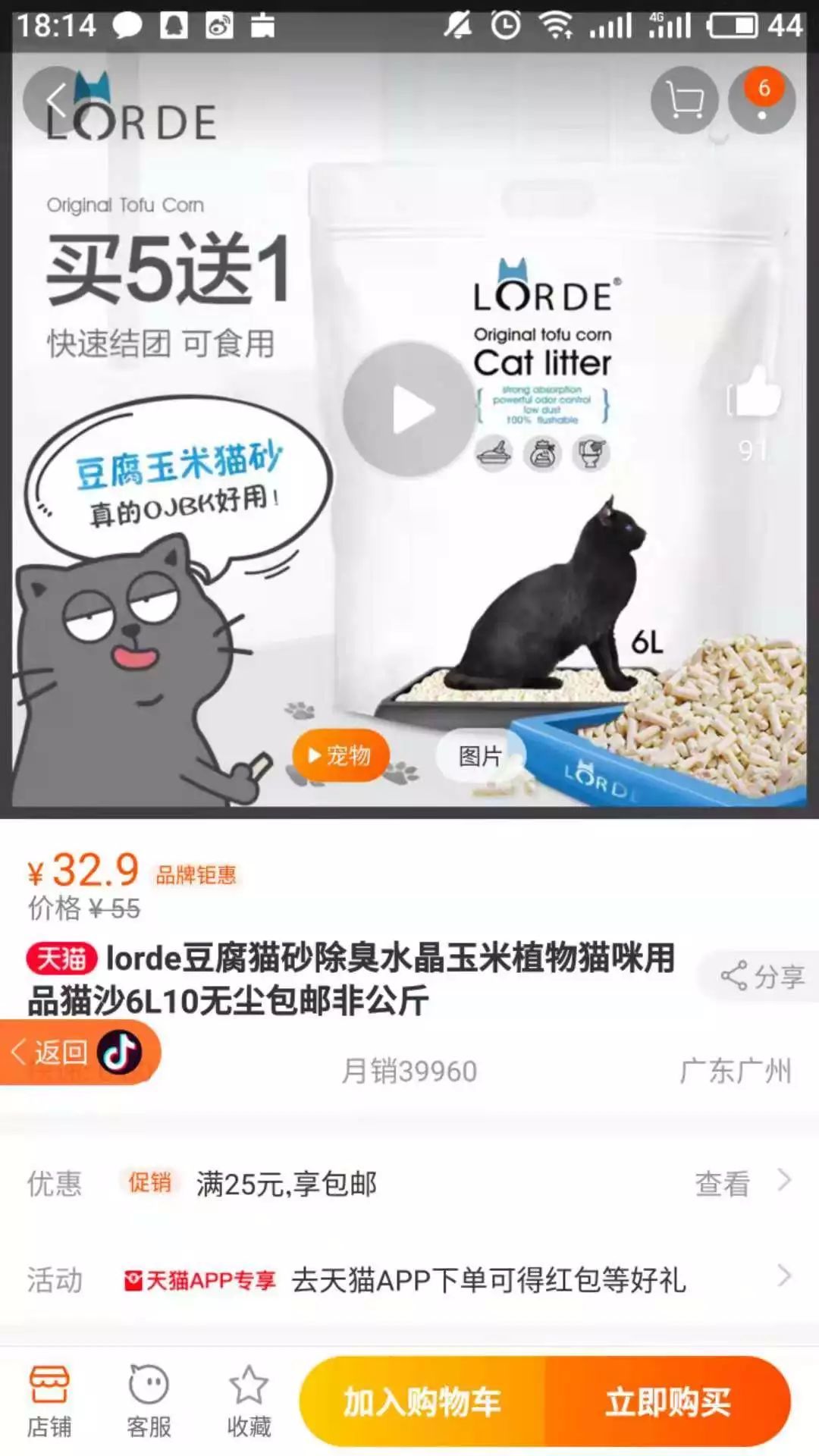This screenshot has width=819, height=1456.
Task: Open the 天猫APP专享 activity row
Action: pyautogui.click(x=455, y=1280)
